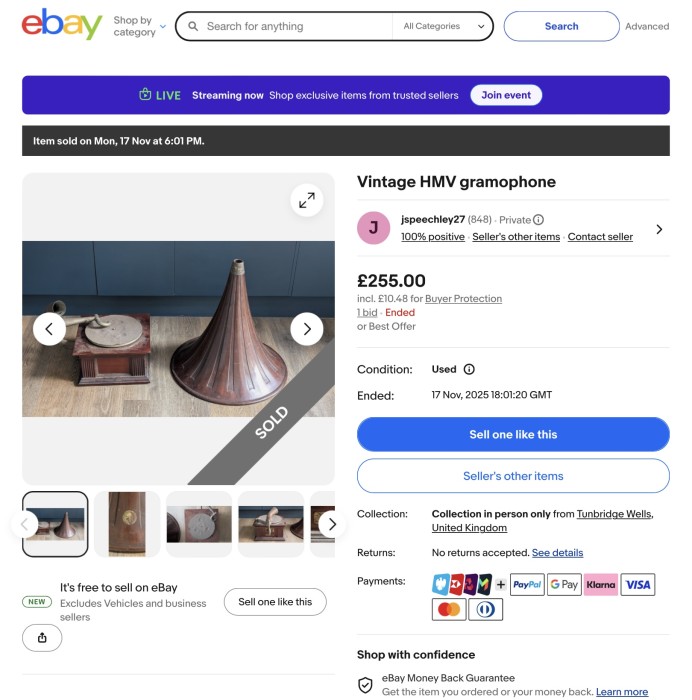This screenshot has width=692, height=700.
Task: Select the second thumbnail photo
Action: (x=127, y=524)
